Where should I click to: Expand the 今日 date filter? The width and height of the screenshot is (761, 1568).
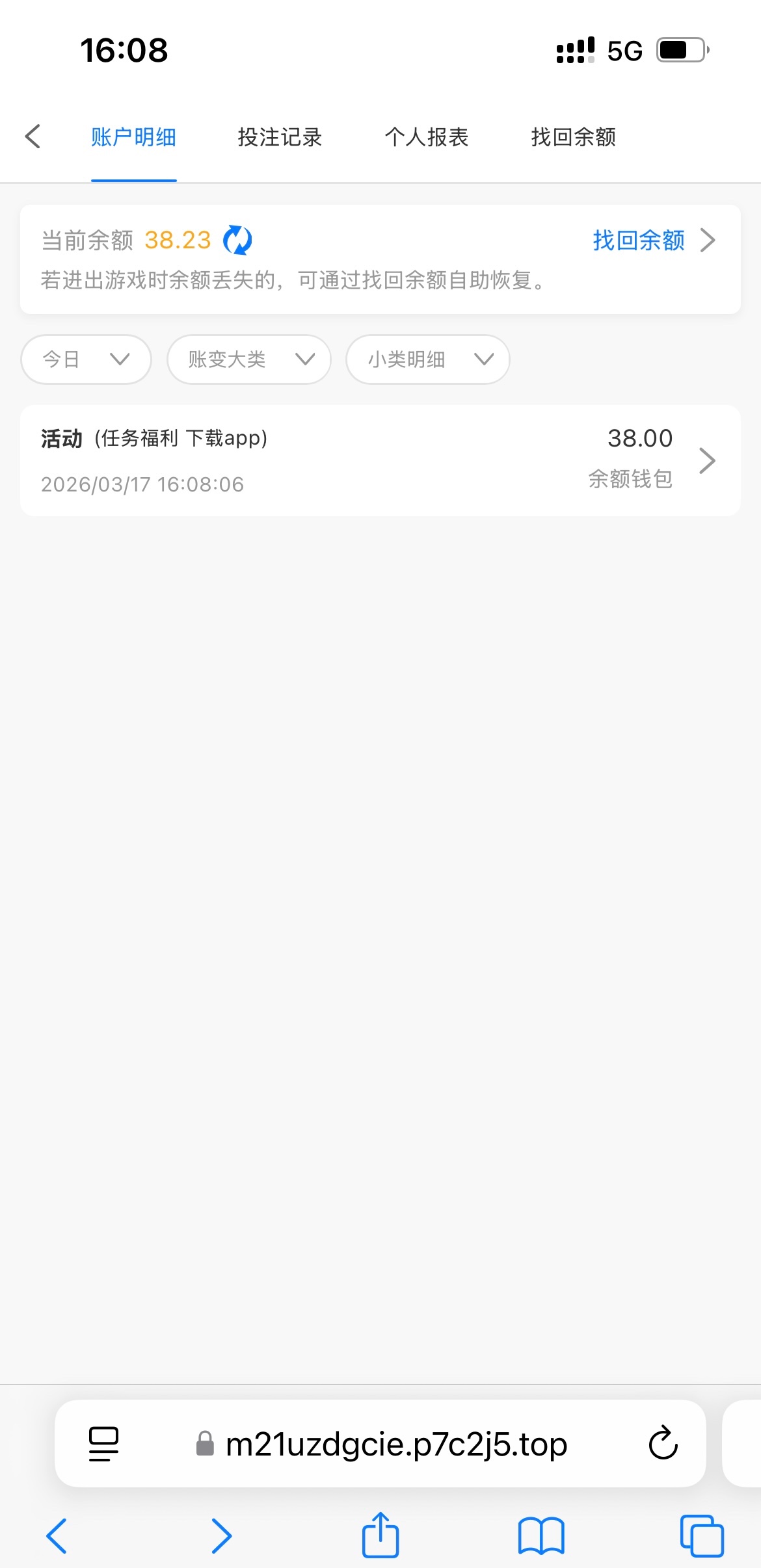pos(86,359)
